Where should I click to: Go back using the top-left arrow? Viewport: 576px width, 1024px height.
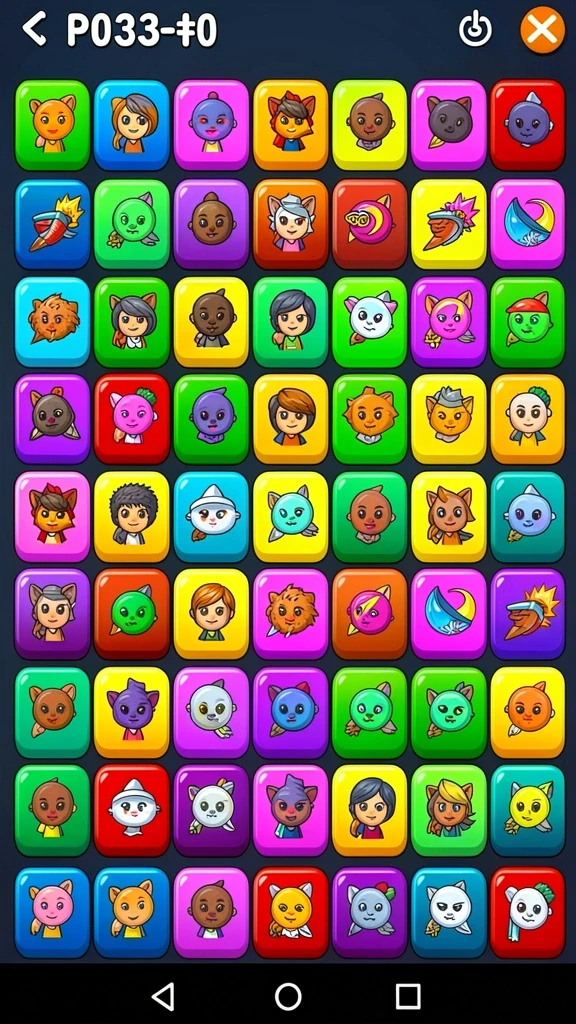point(34,29)
